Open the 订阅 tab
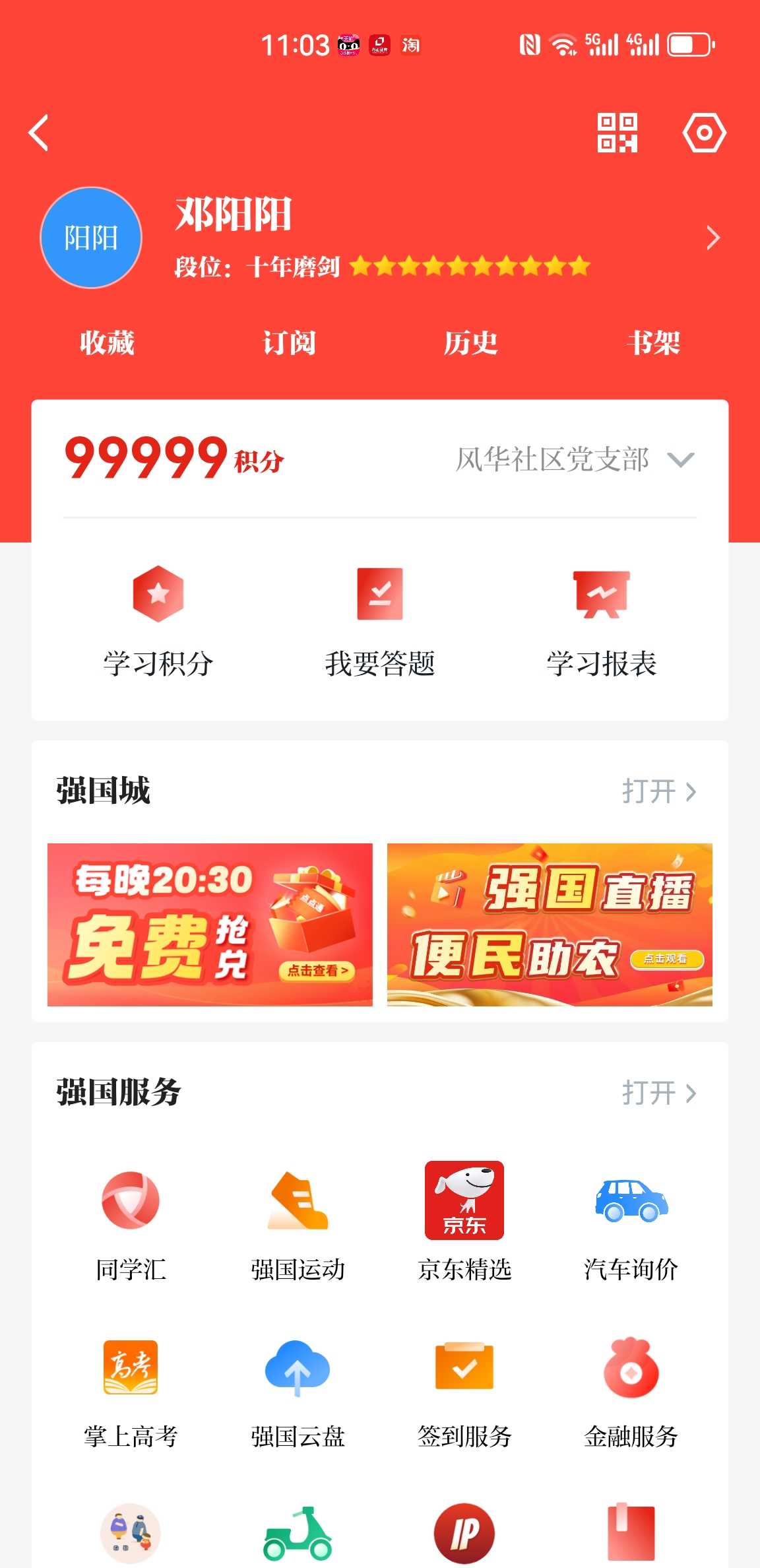 [x=289, y=343]
